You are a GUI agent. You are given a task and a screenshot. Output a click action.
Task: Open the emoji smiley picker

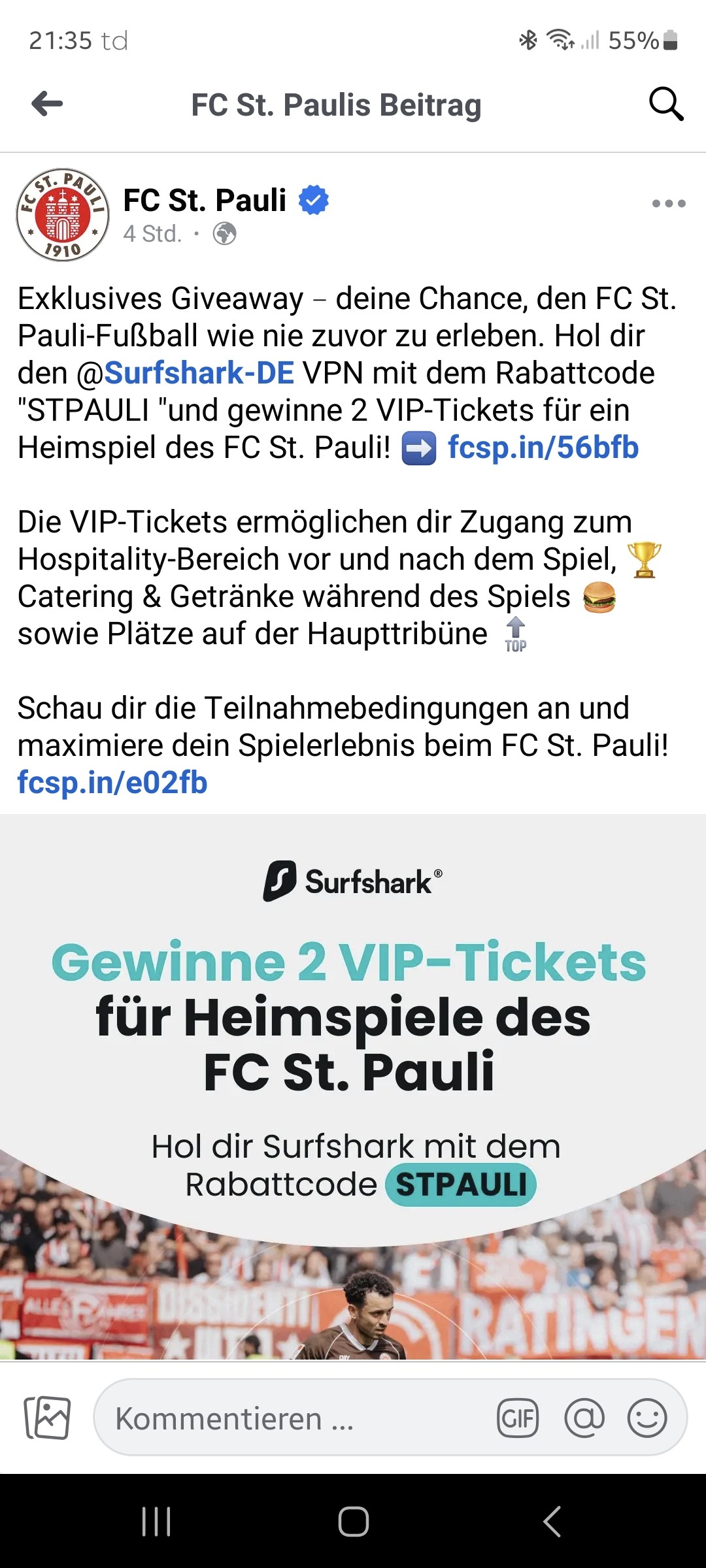coord(647,1418)
